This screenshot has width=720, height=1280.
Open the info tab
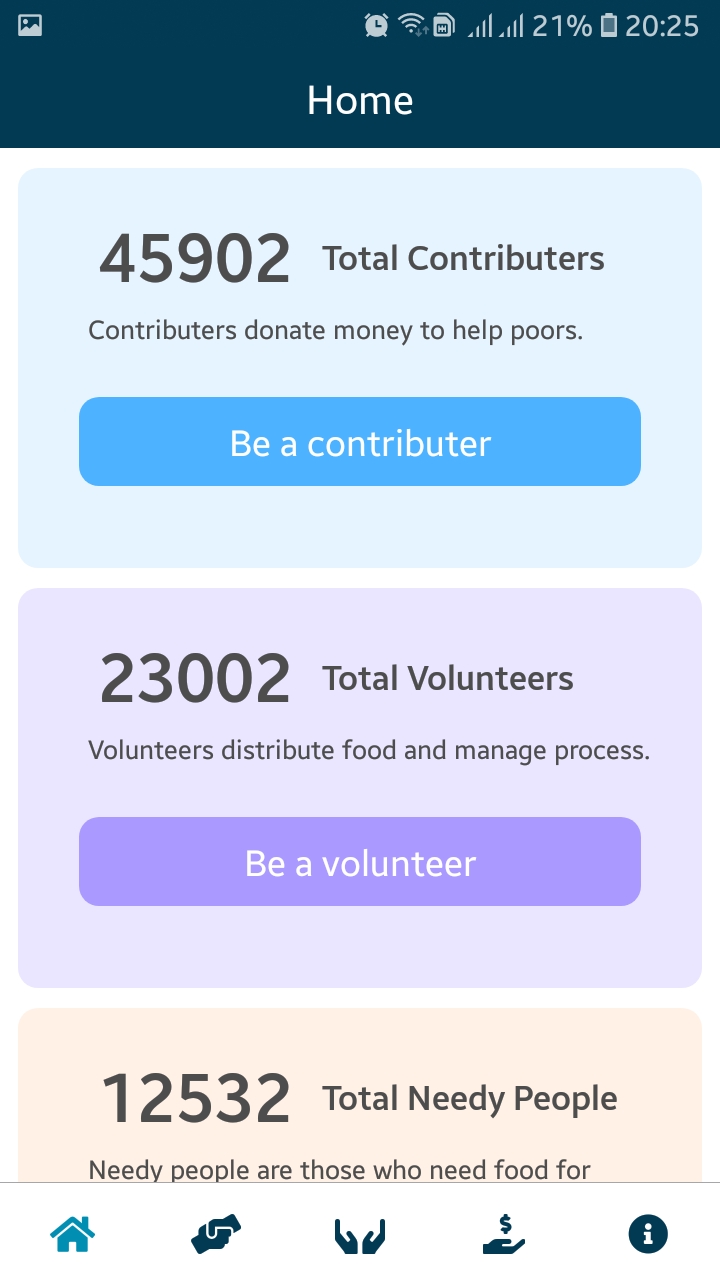coord(648,1234)
